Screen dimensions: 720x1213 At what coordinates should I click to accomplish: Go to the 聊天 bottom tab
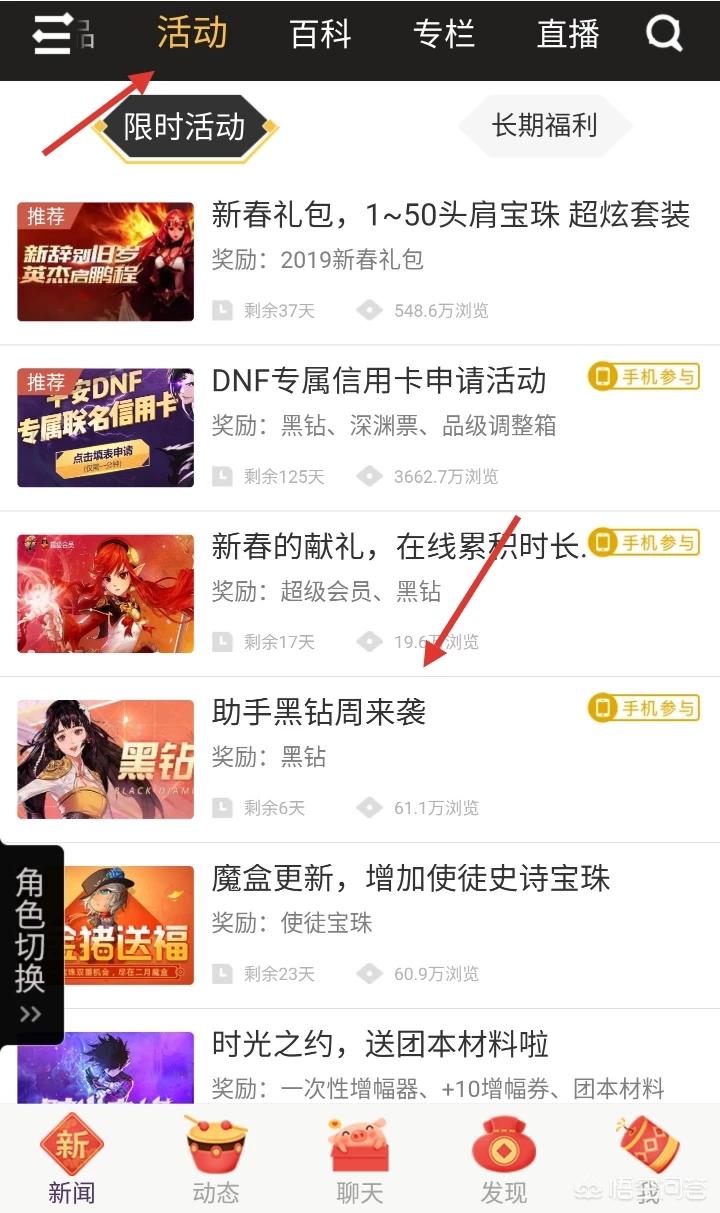[x=359, y=1160]
